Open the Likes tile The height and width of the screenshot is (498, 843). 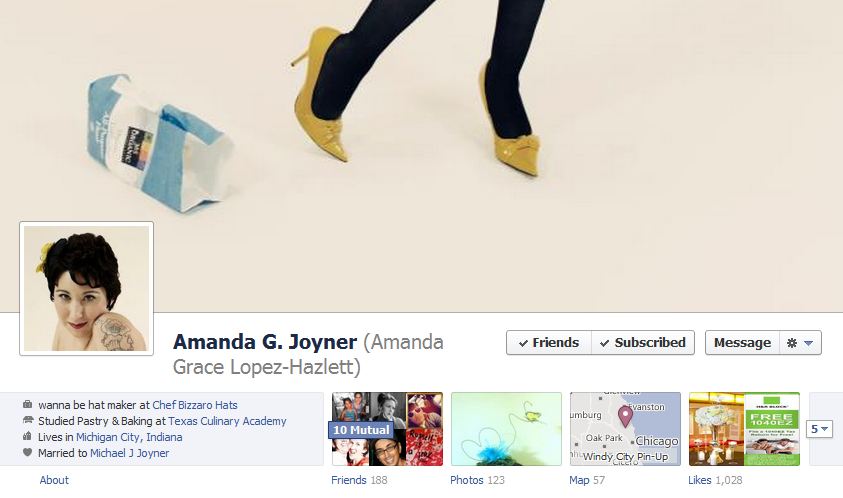click(x=744, y=429)
